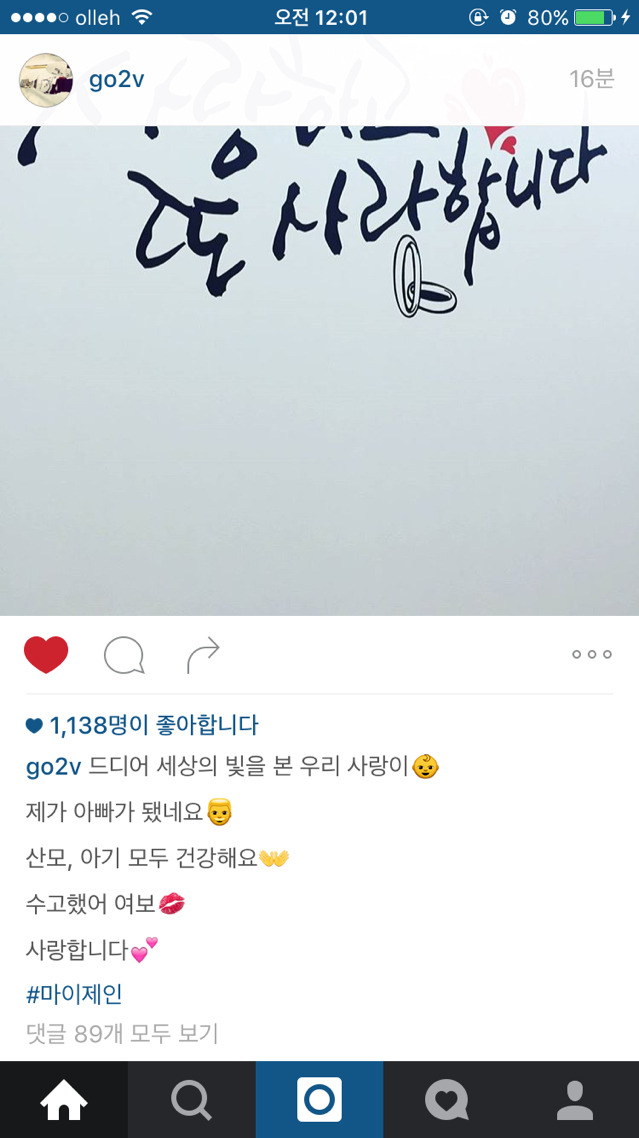Open the three-dot options menu
Screen dimensions: 639x1138
592,655
